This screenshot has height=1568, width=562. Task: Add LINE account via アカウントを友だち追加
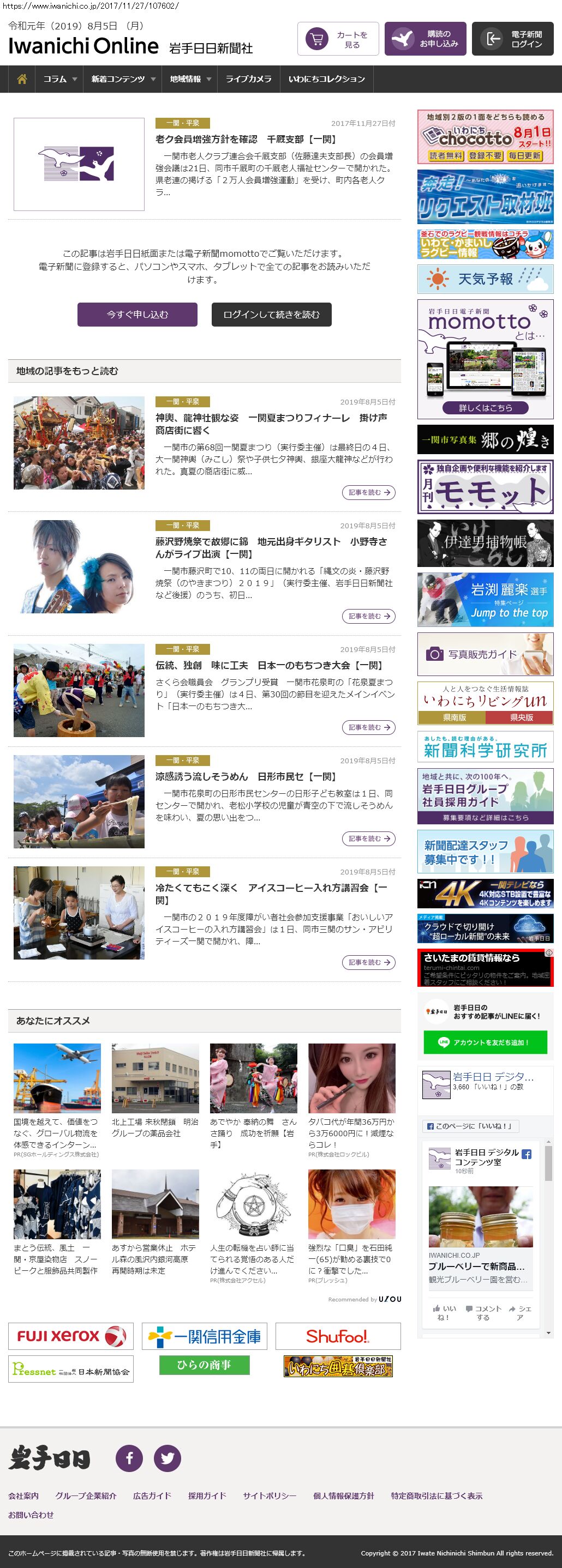pyautogui.click(x=485, y=1042)
